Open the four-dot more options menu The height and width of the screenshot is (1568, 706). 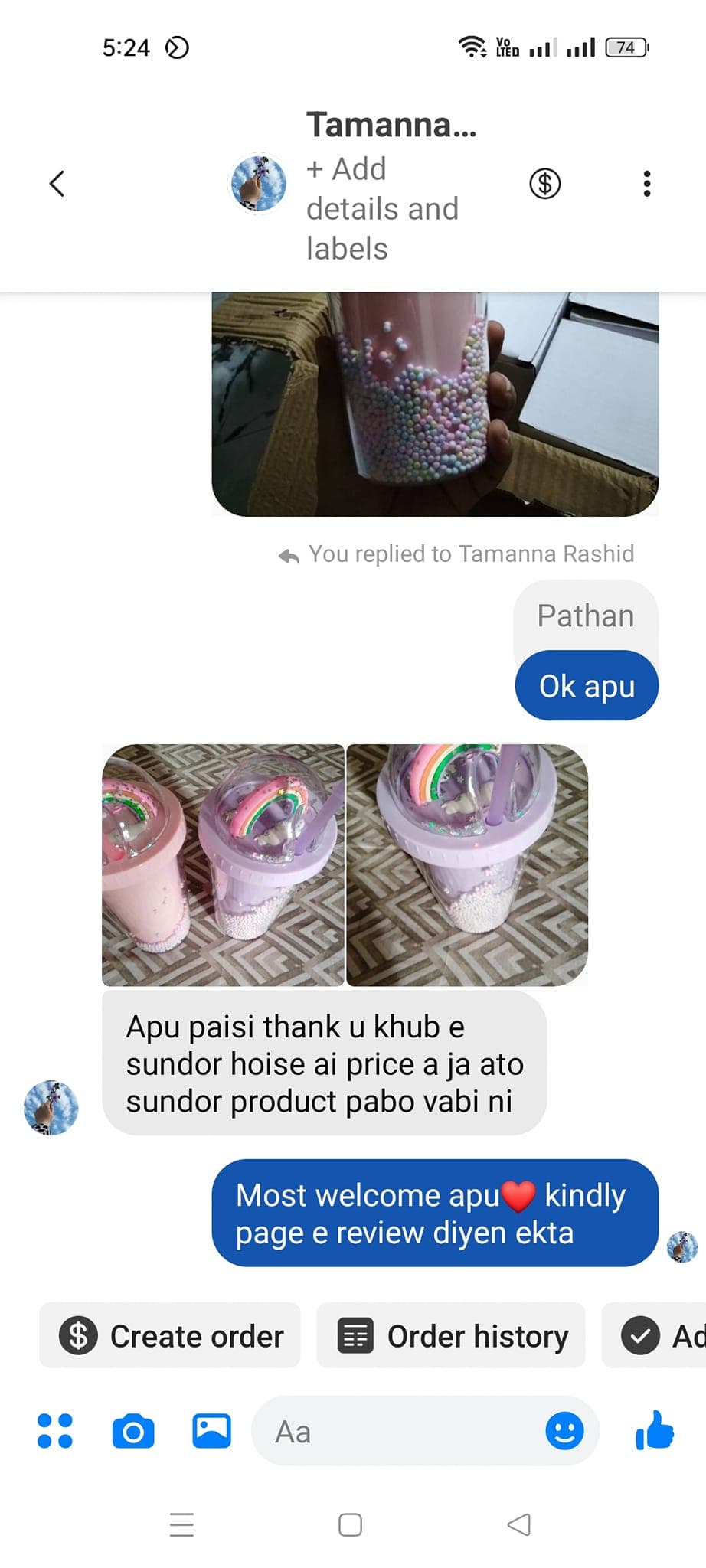55,1430
